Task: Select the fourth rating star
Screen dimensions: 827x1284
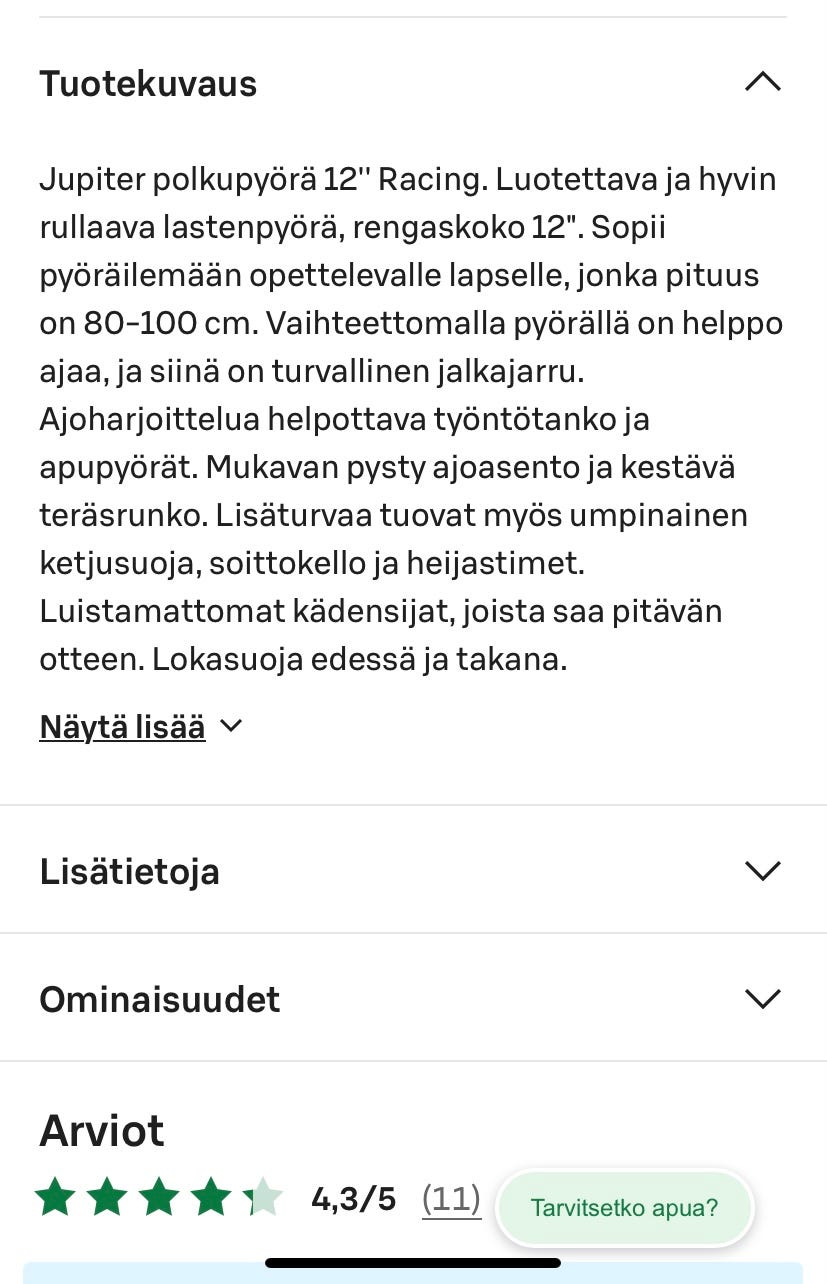Action: tap(211, 1196)
